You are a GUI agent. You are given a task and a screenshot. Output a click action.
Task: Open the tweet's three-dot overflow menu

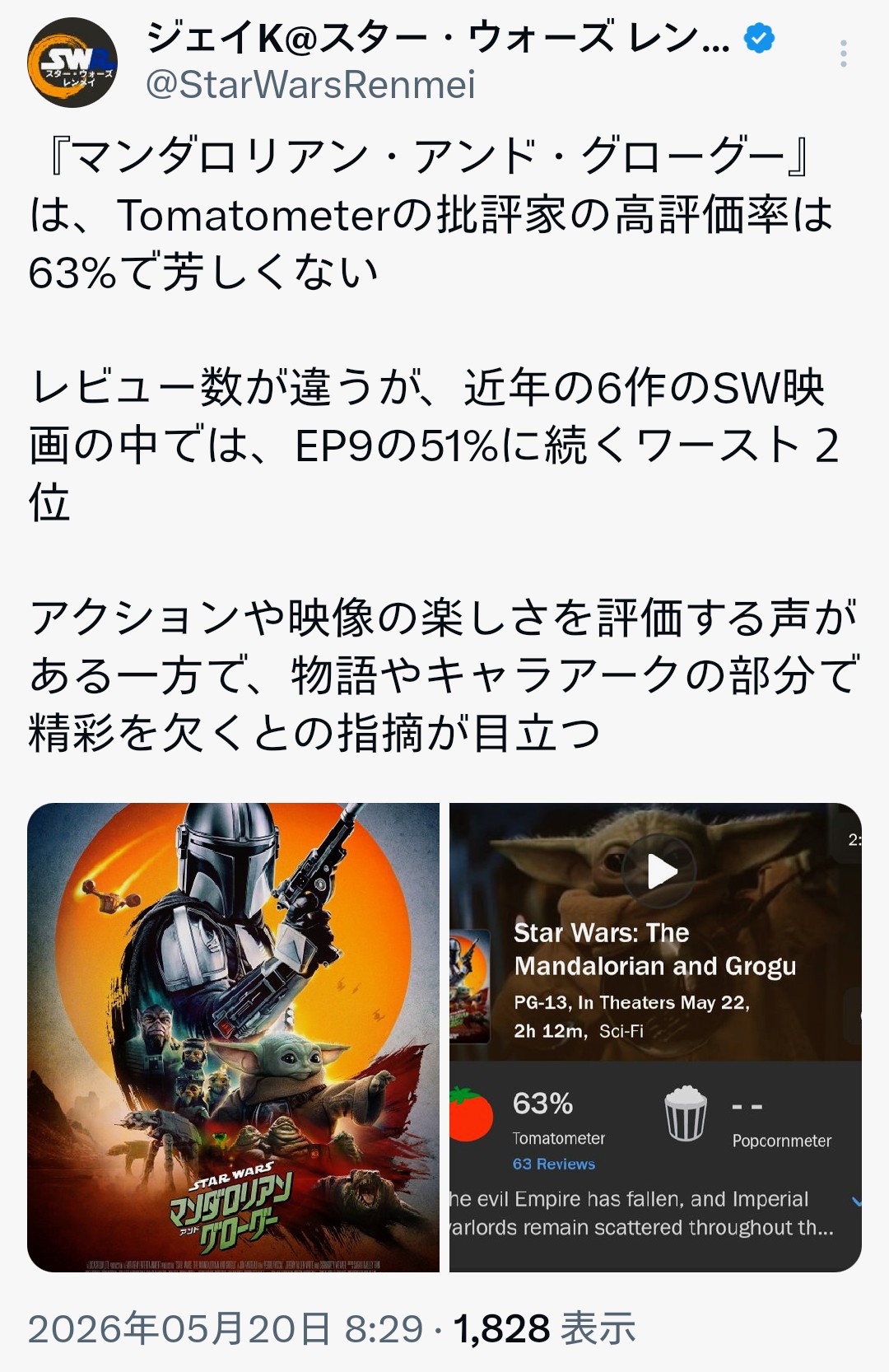coord(843,54)
